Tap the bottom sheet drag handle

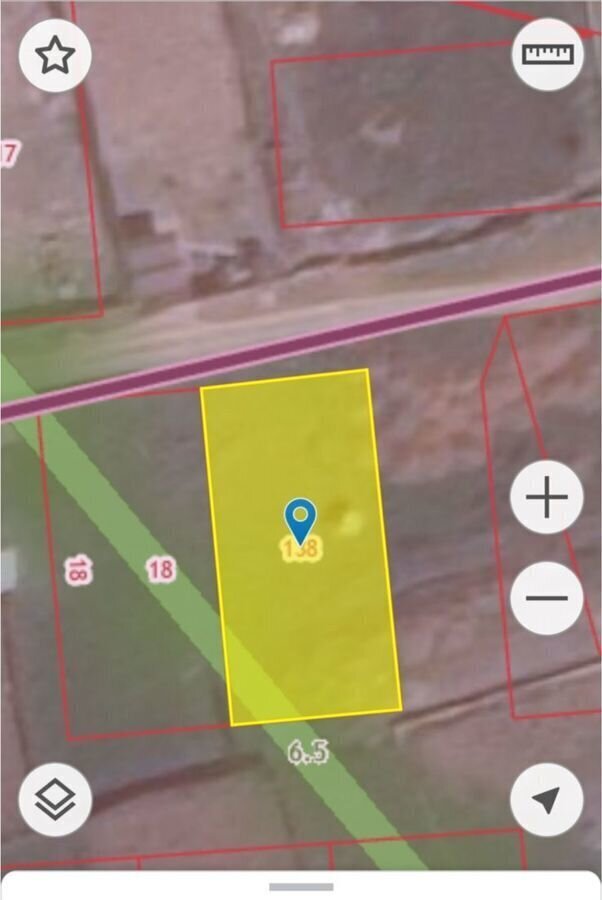point(301,886)
